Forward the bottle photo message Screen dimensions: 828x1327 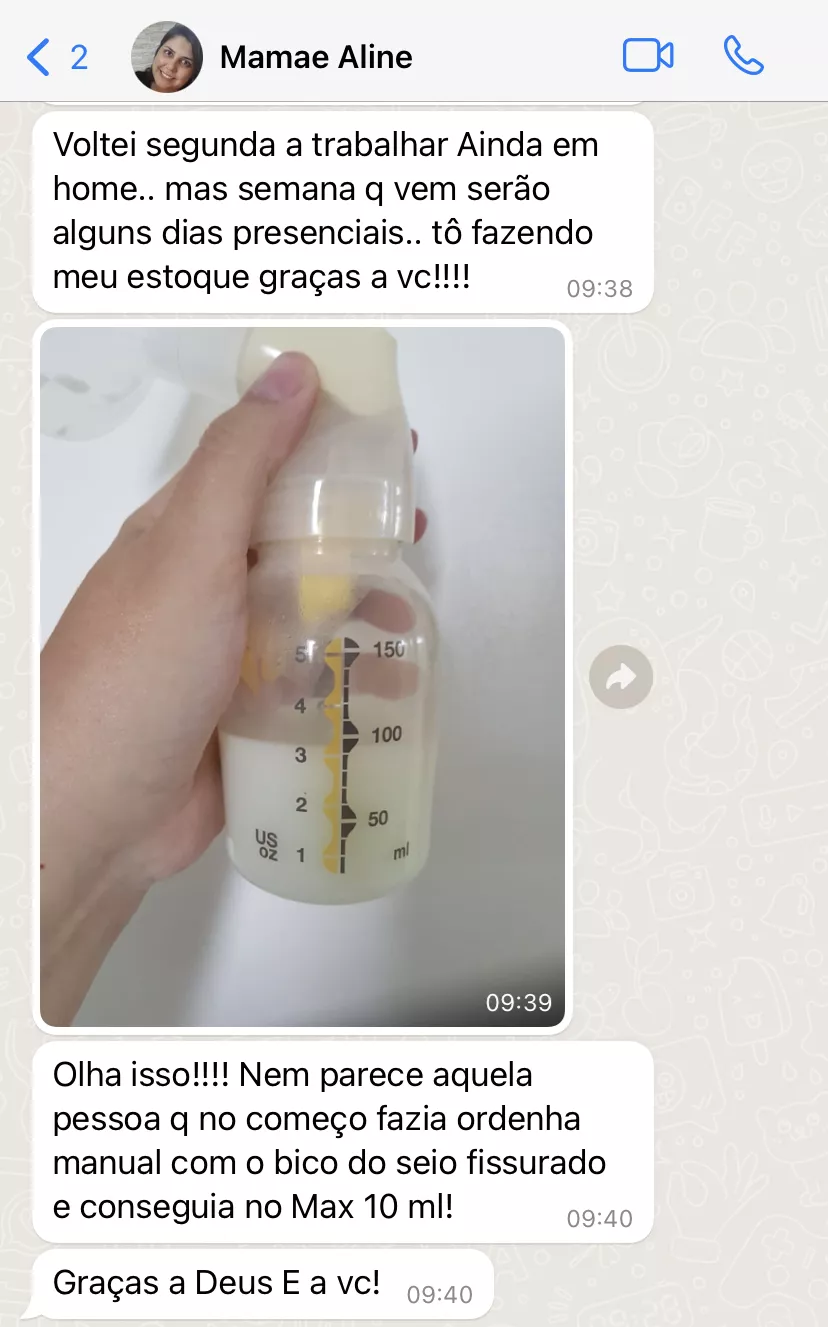(x=621, y=679)
